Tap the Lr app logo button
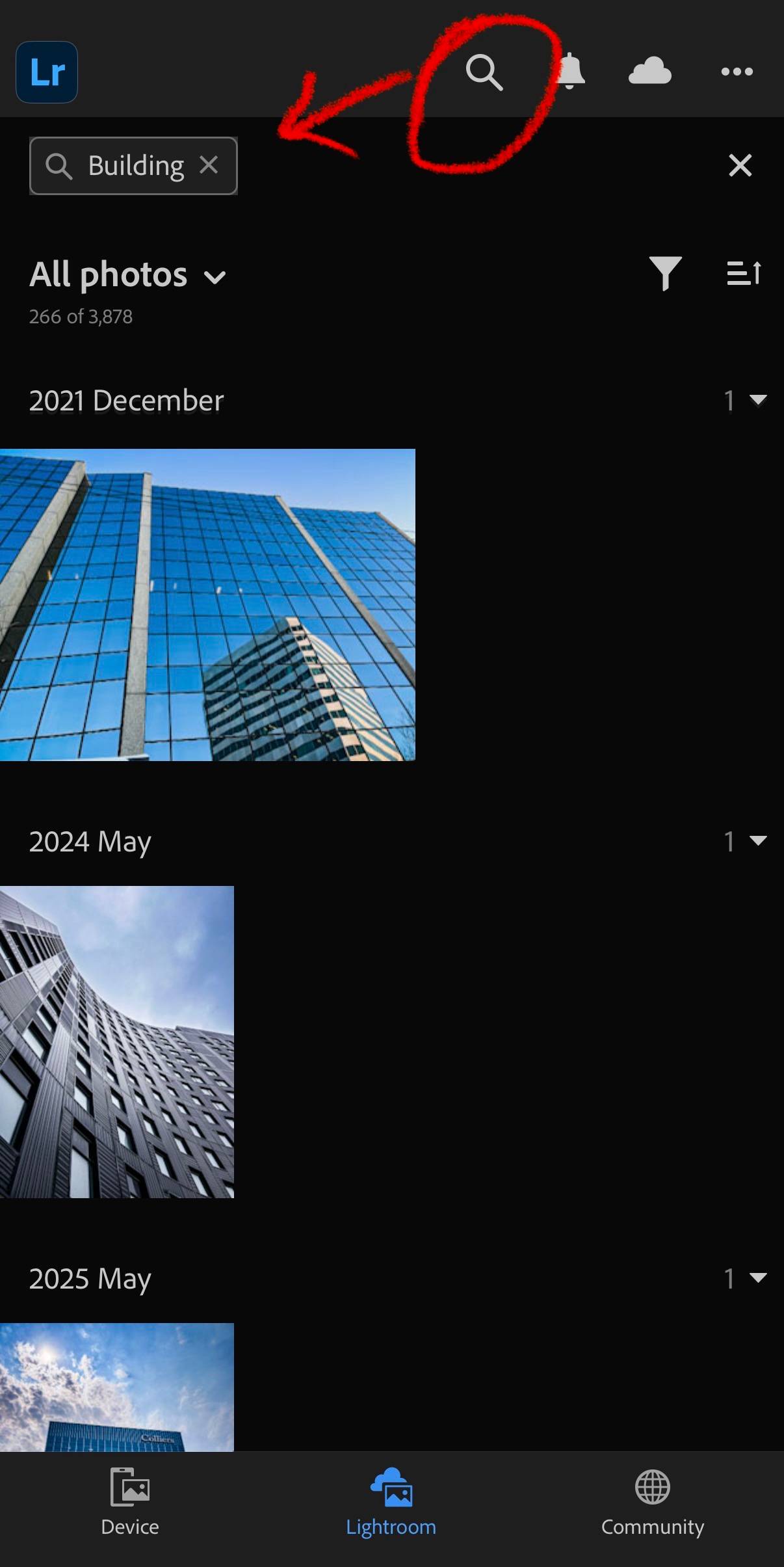The width and height of the screenshot is (784, 1567). [47, 72]
